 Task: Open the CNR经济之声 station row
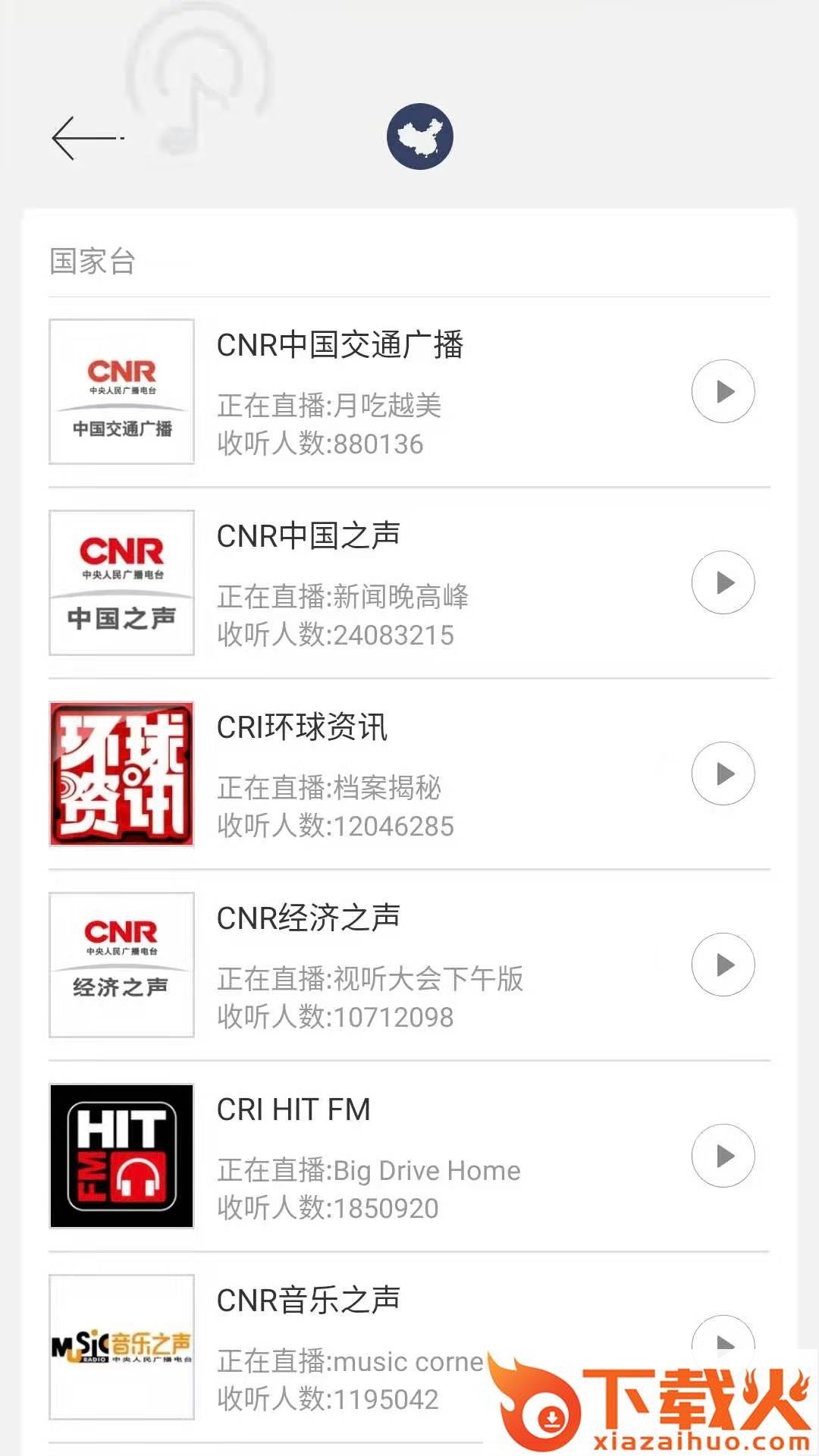379,965
